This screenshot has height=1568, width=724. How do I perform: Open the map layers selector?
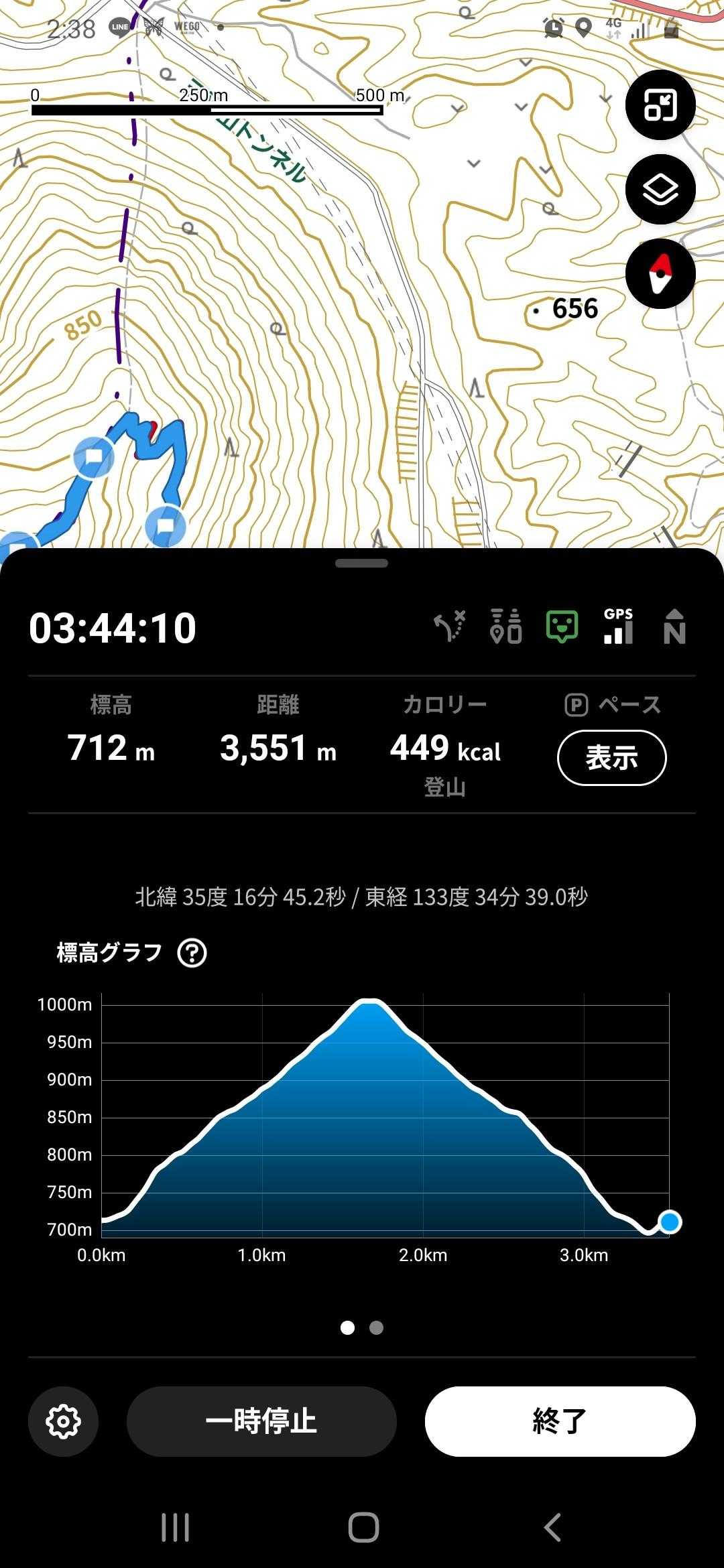coord(660,190)
